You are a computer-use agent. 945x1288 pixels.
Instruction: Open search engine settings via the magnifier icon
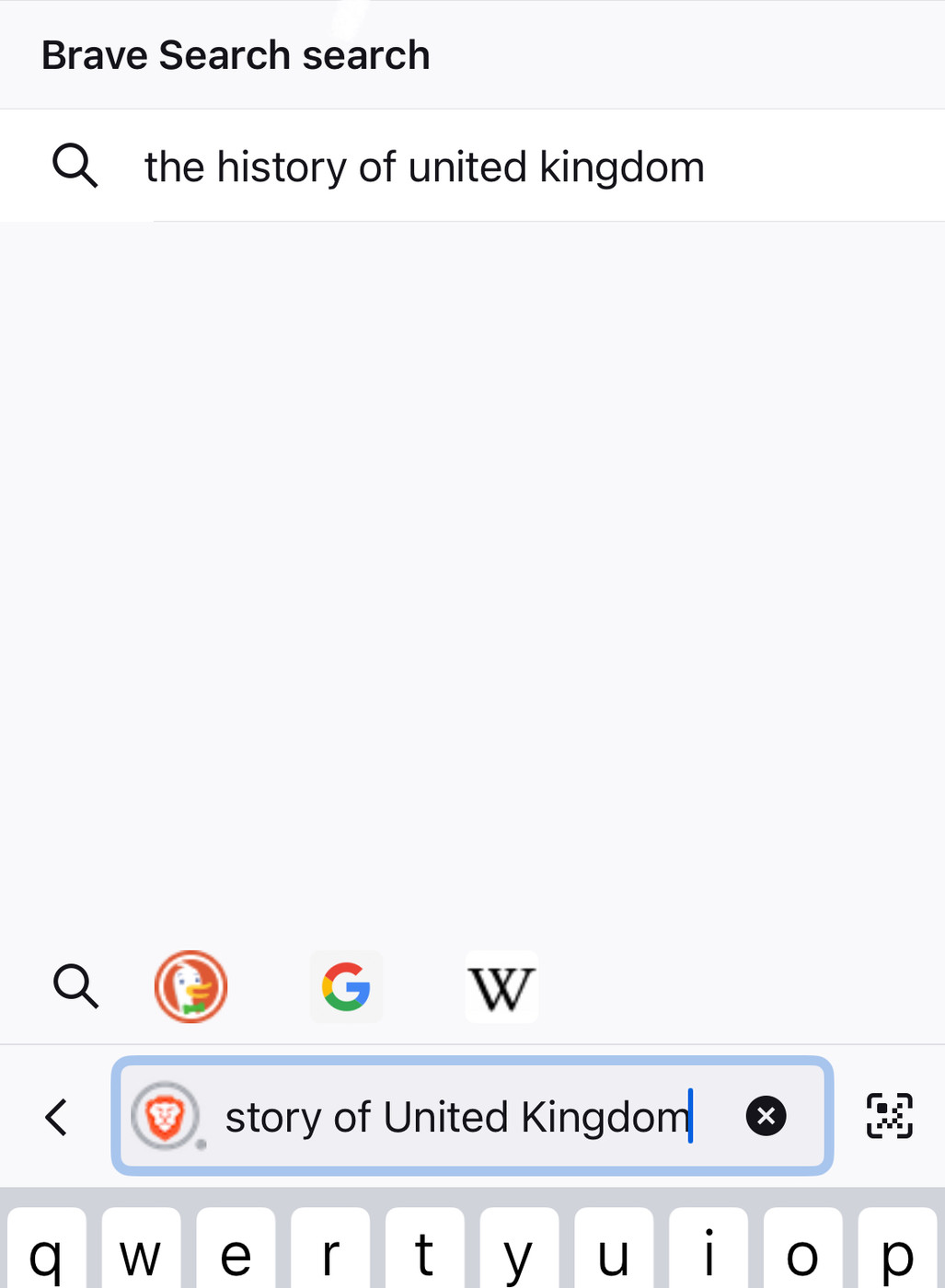pos(75,987)
